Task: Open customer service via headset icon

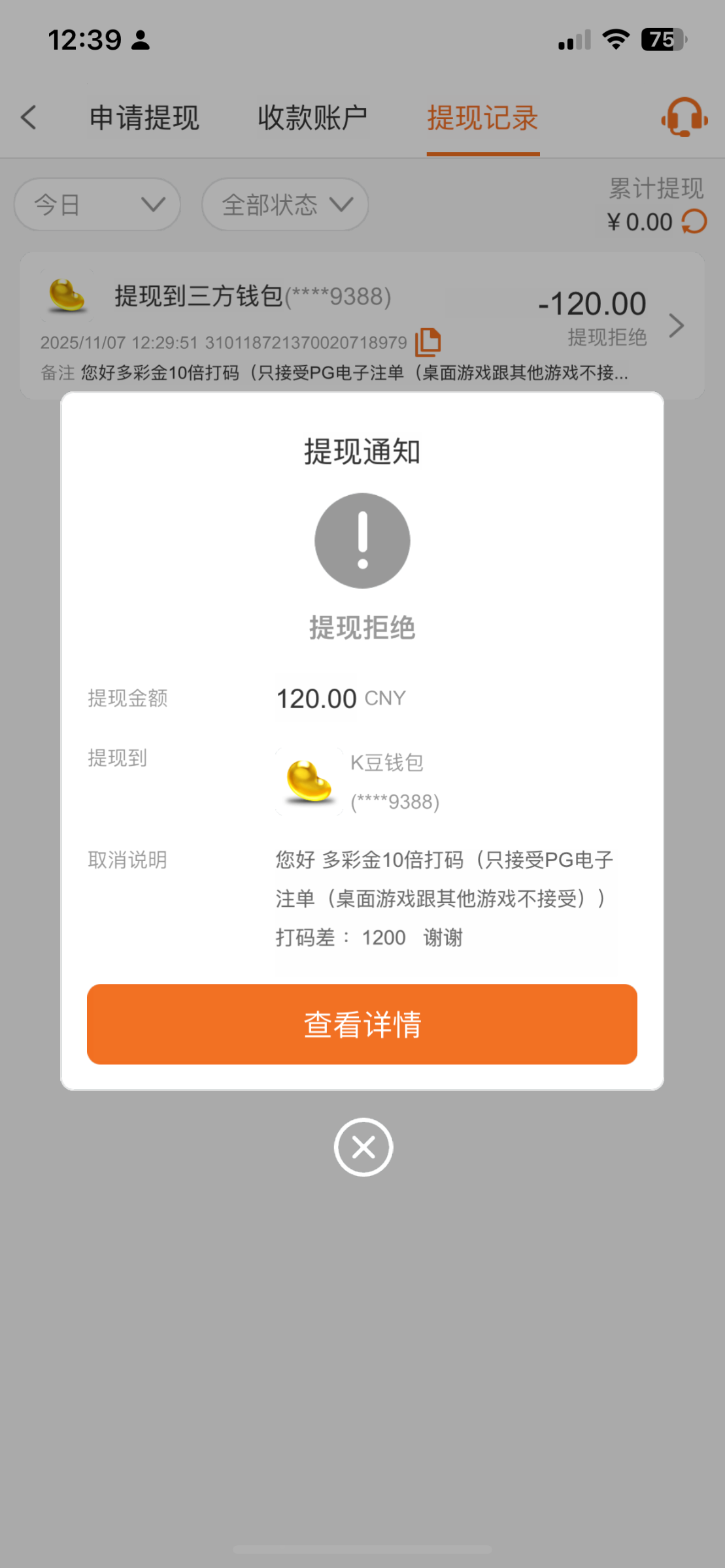Action: pyautogui.click(x=683, y=118)
